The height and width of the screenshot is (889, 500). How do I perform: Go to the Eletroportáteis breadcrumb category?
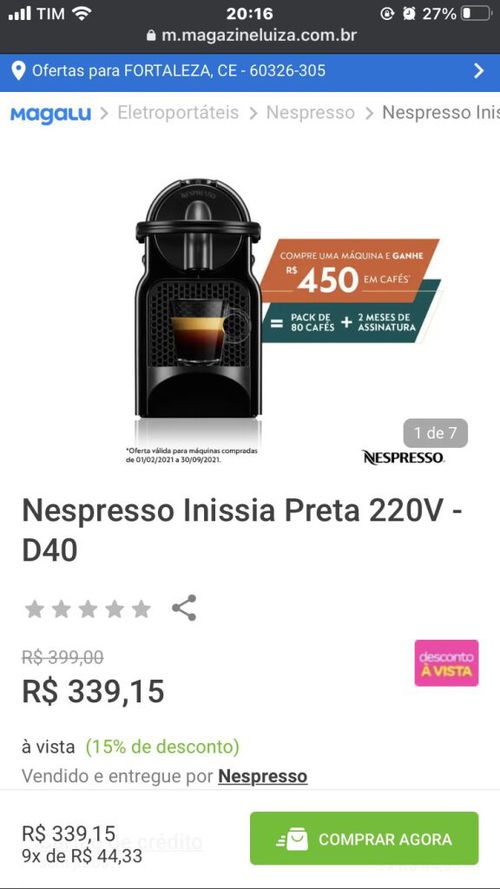(178, 112)
